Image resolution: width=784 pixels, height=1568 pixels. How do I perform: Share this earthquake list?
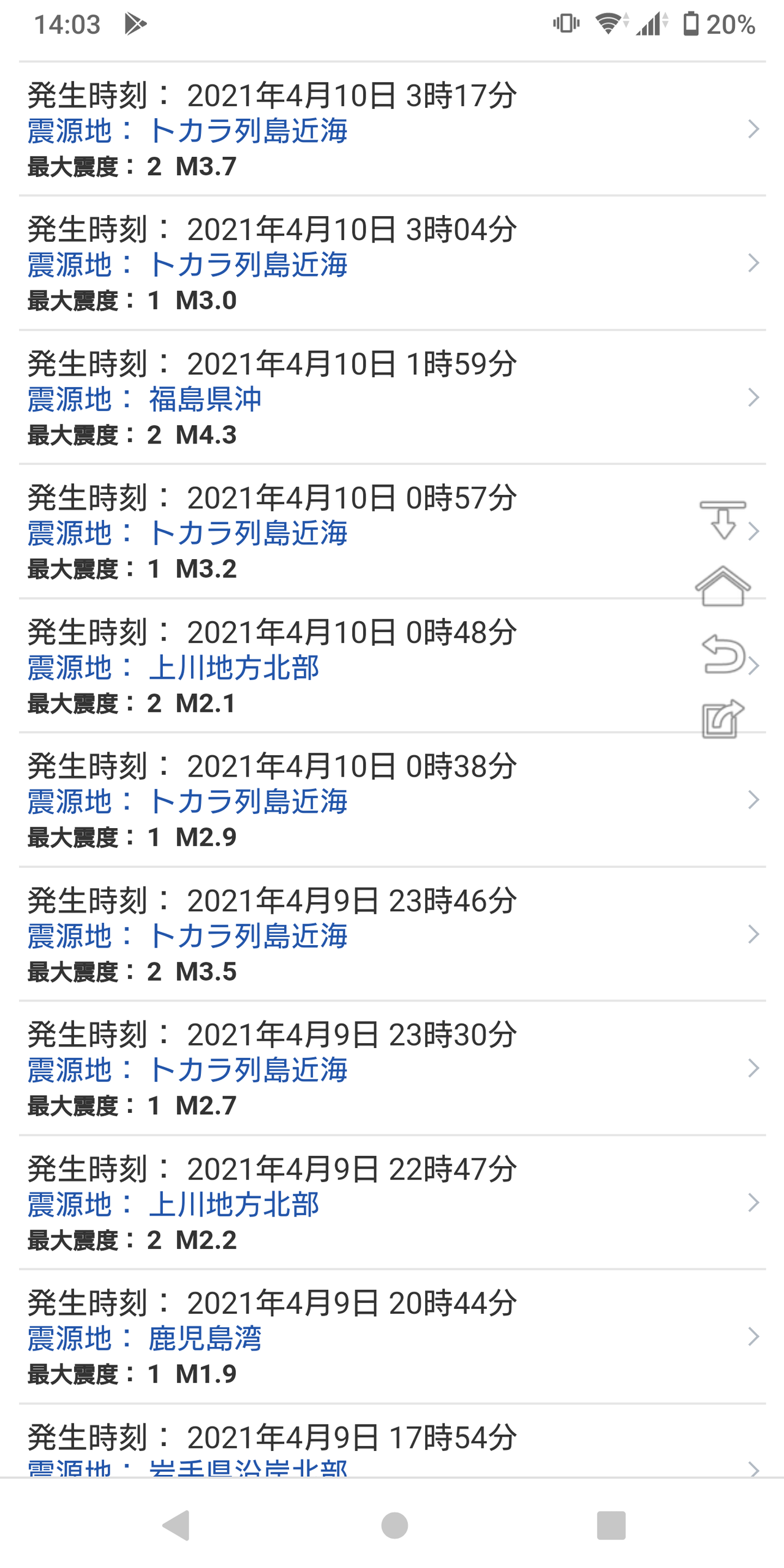pyautogui.click(x=723, y=719)
